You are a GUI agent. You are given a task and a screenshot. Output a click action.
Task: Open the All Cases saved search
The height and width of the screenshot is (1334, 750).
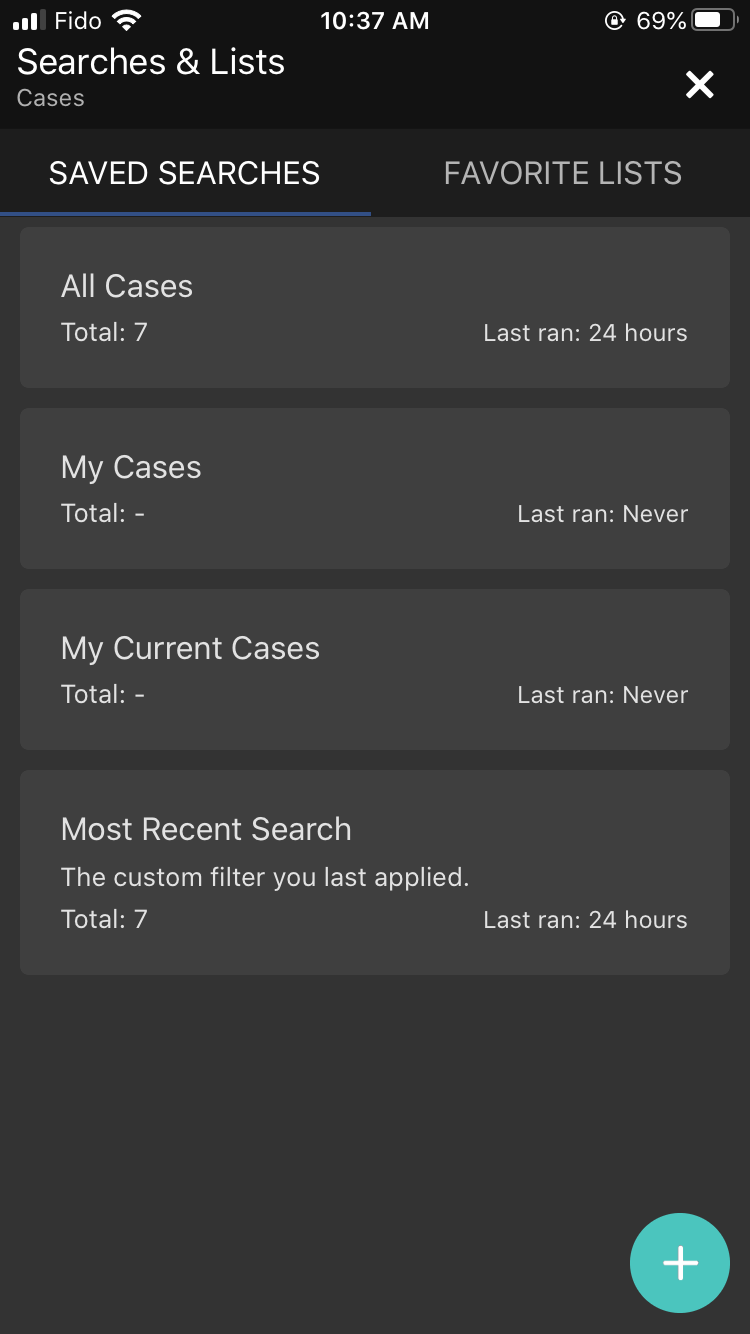375,308
